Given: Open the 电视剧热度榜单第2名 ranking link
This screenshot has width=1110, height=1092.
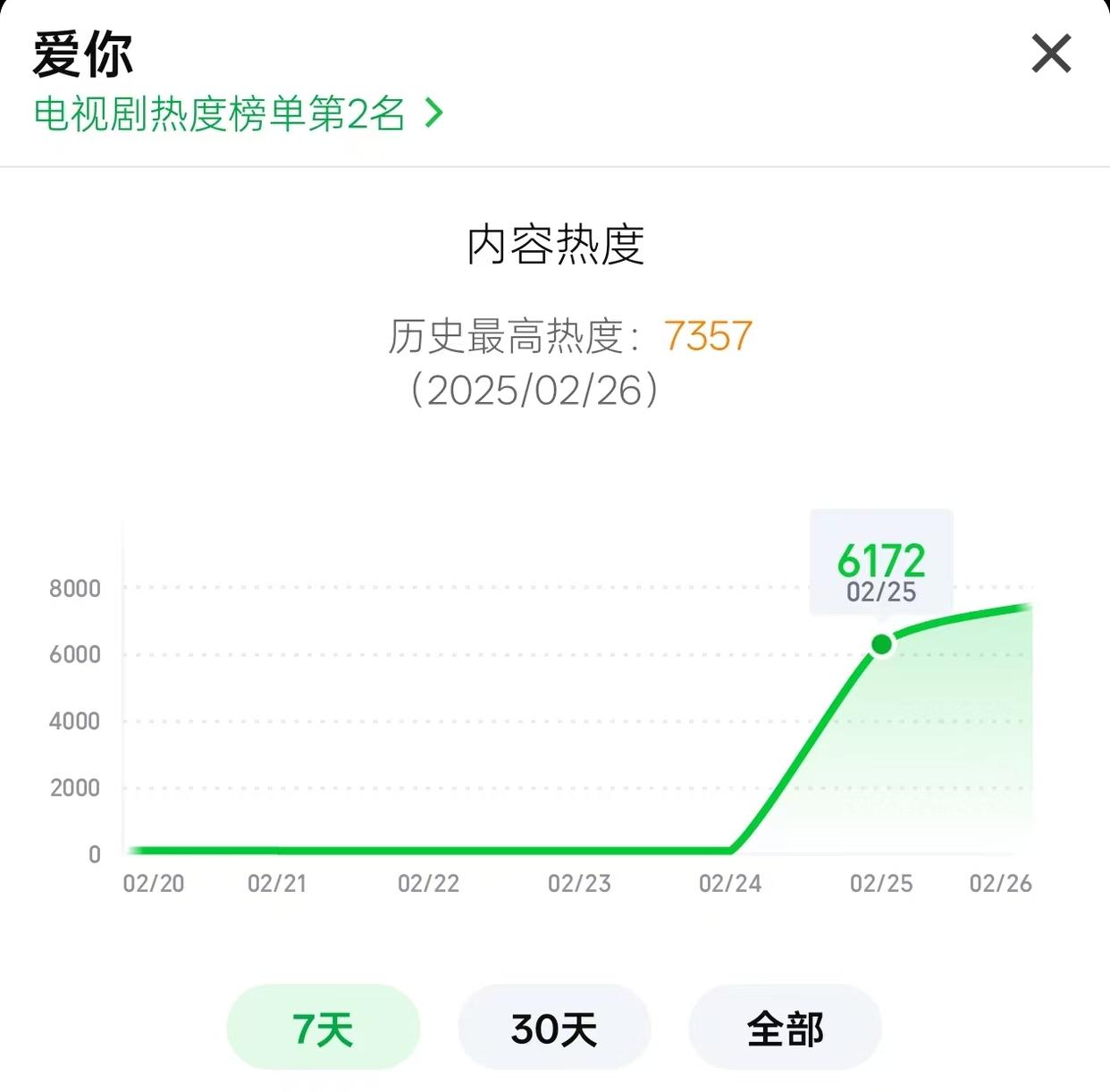Looking at the screenshot, I should [238, 113].
